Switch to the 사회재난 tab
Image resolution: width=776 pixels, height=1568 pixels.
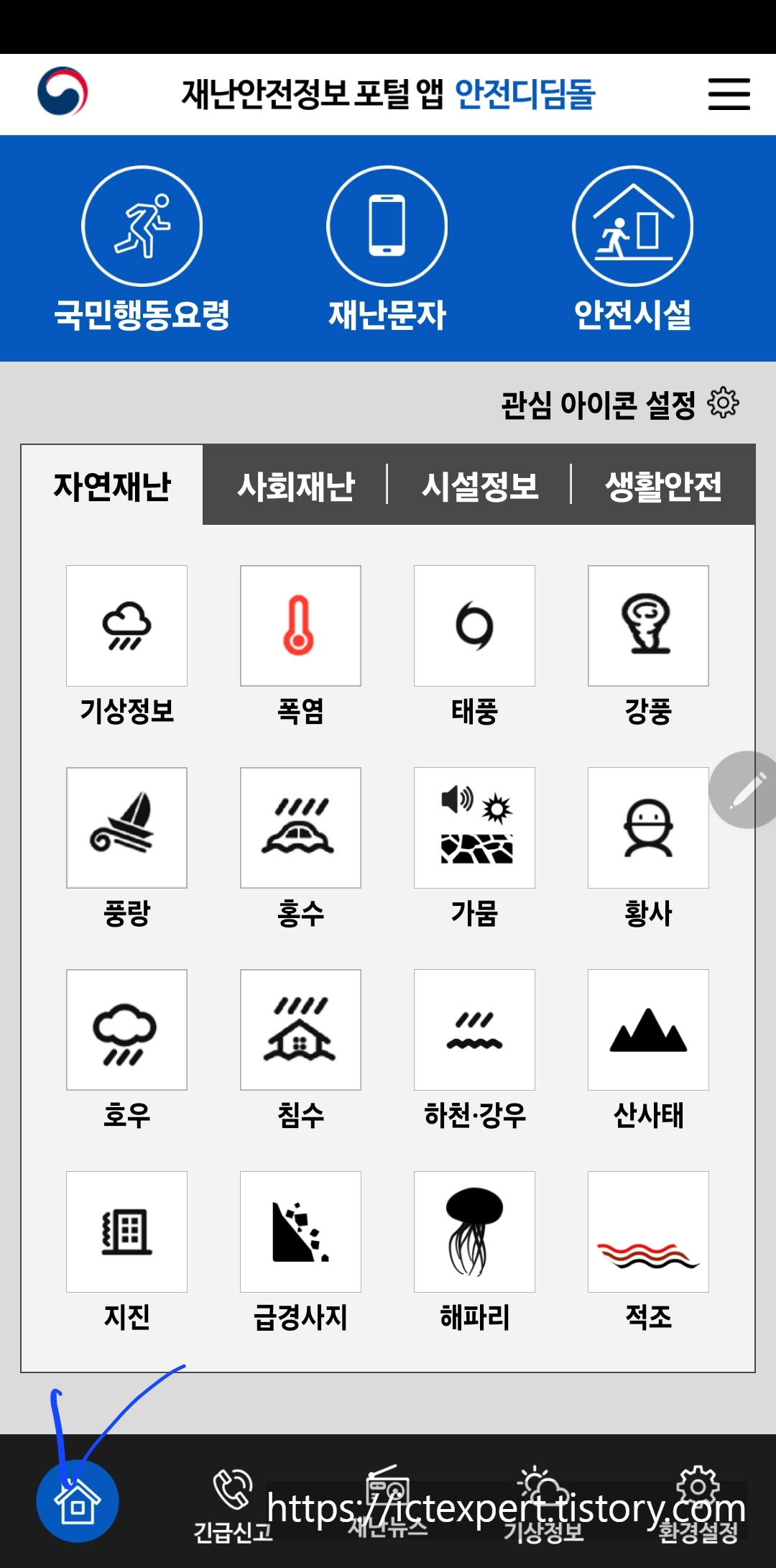[x=297, y=486]
